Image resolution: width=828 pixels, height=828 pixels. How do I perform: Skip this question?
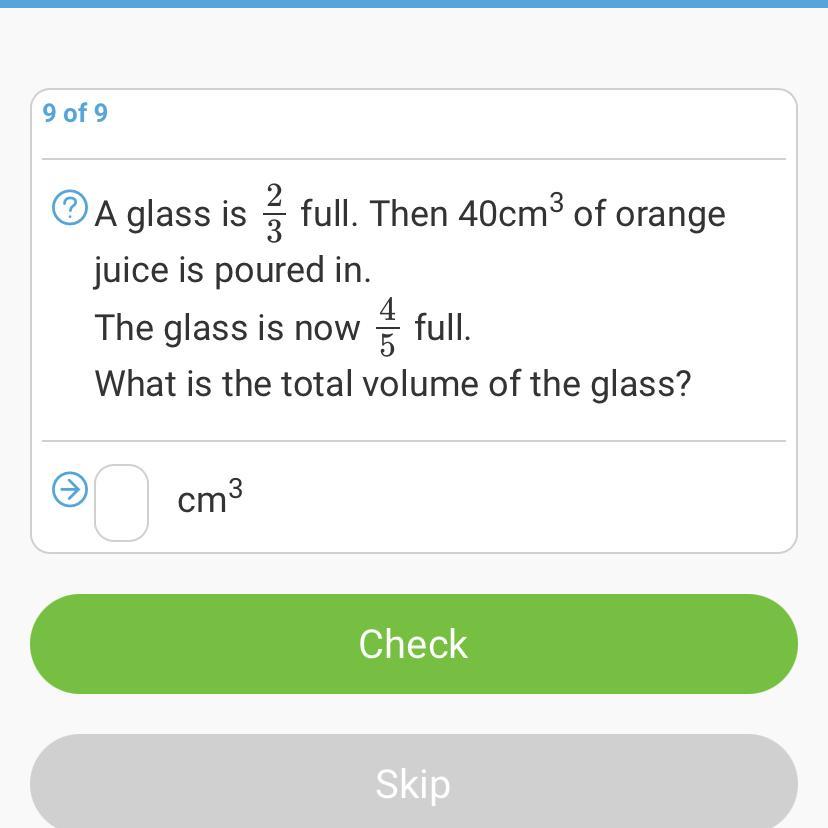(413, 783)
